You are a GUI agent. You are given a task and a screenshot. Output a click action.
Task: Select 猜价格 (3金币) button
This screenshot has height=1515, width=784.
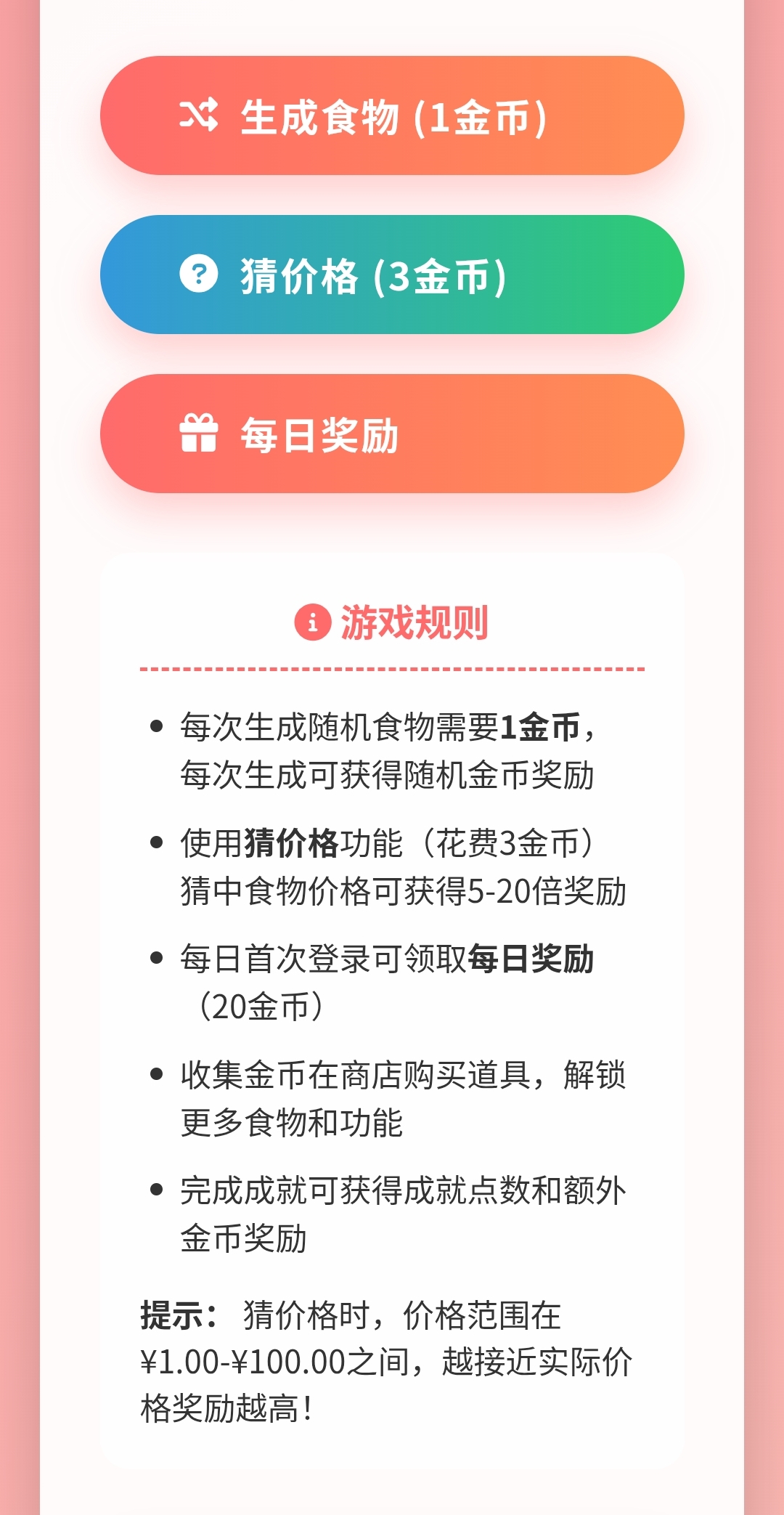(x=392, y=275)
